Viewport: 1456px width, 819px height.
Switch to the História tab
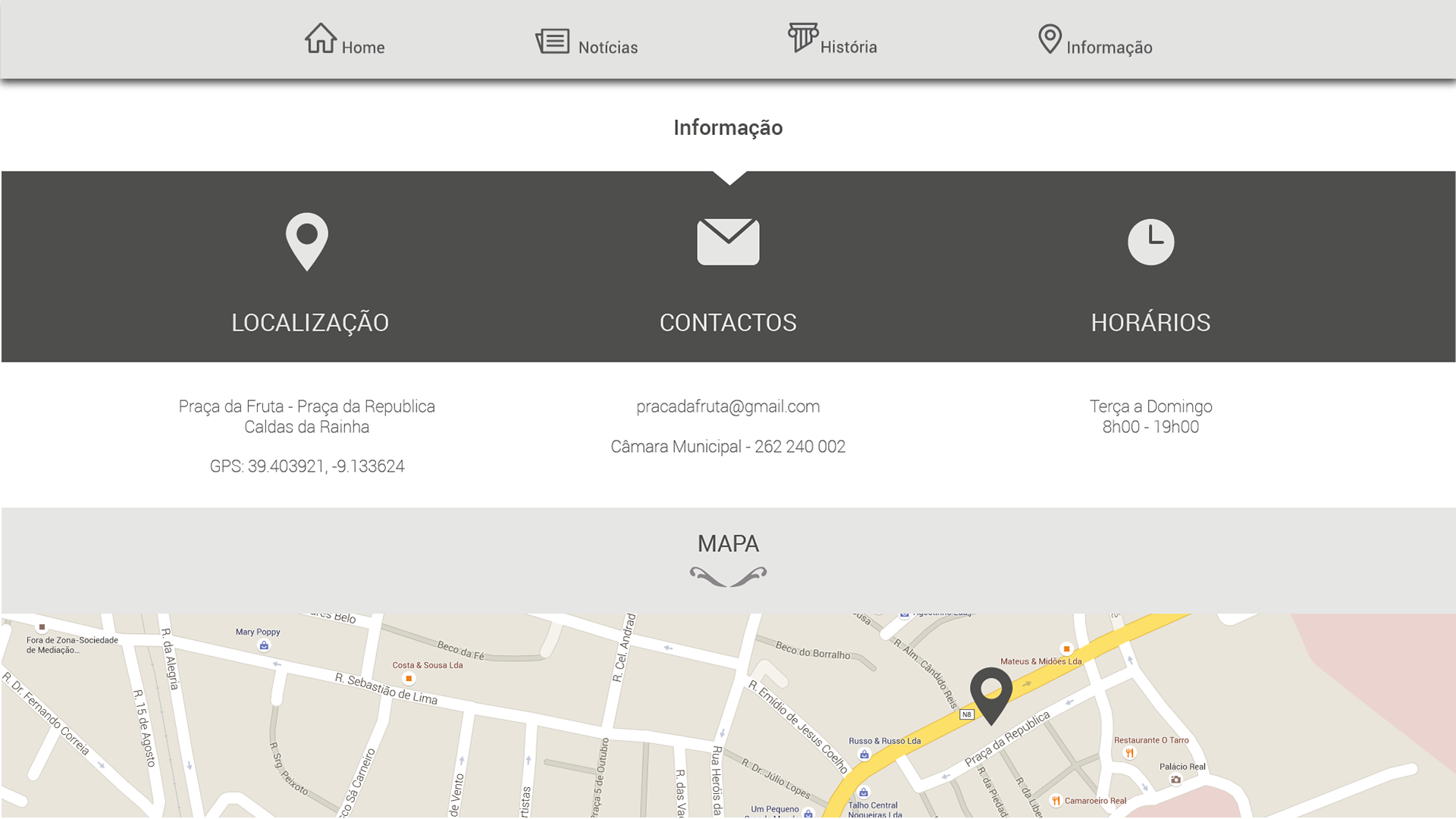[833, 40]
